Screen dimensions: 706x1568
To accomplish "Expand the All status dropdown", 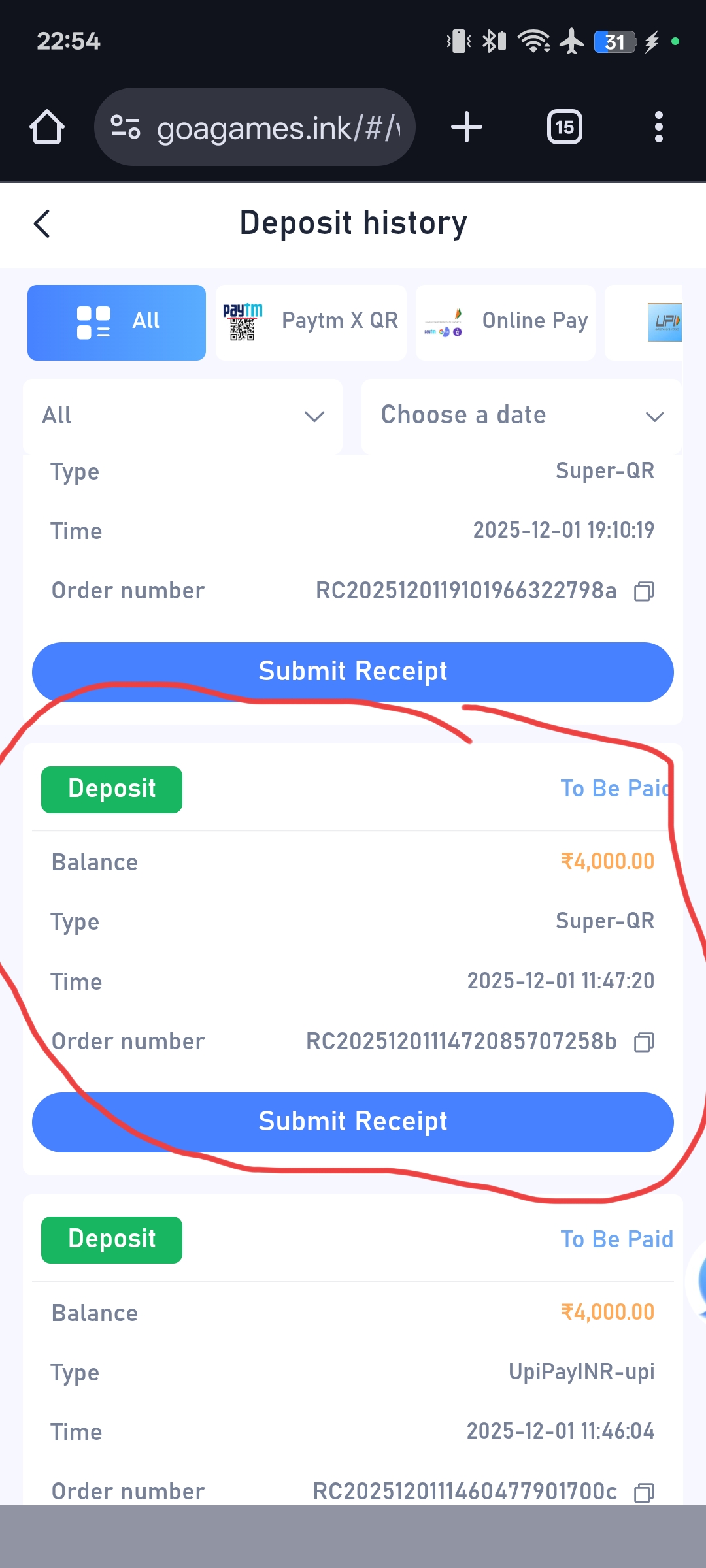I will [x=183, y=416].
